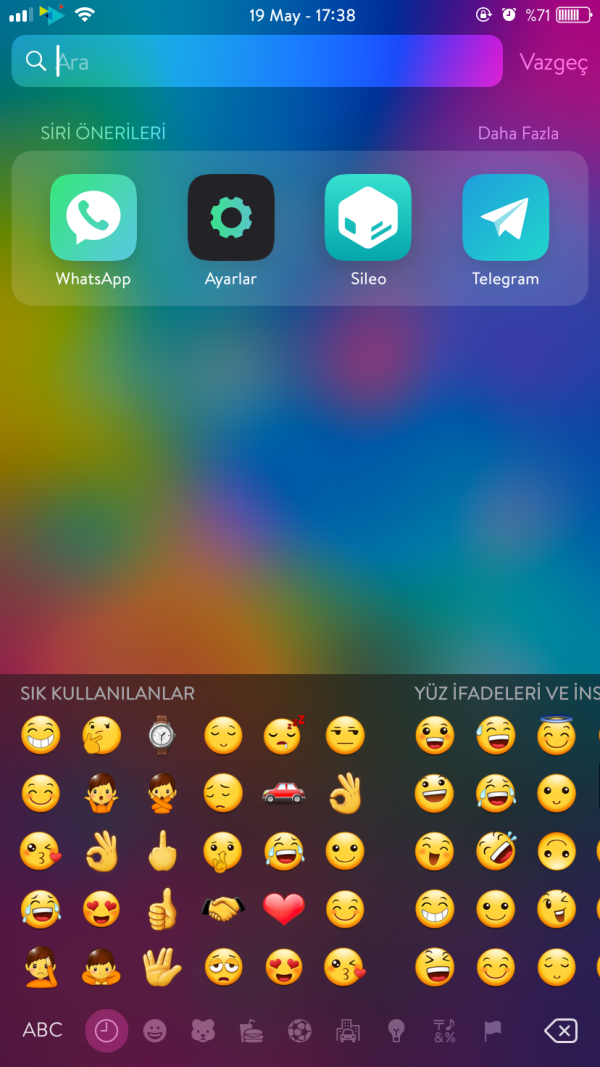The image size is (600, 1067).
Task: Switch to sports ball emoji category
Action: (x=299, y=1031)
